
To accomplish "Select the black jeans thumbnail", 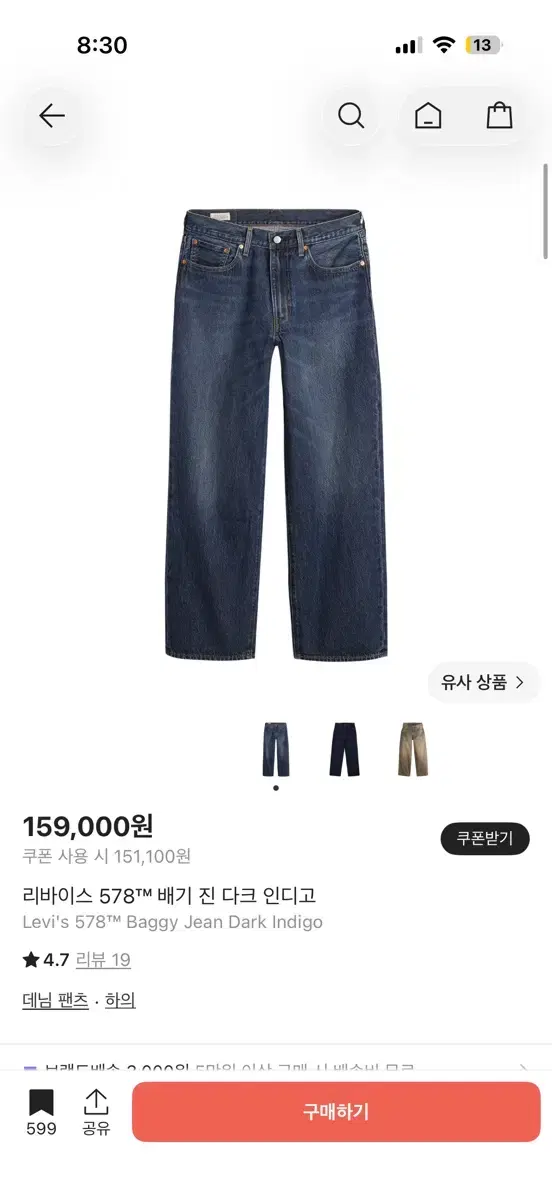I will [x=344, y=749].
